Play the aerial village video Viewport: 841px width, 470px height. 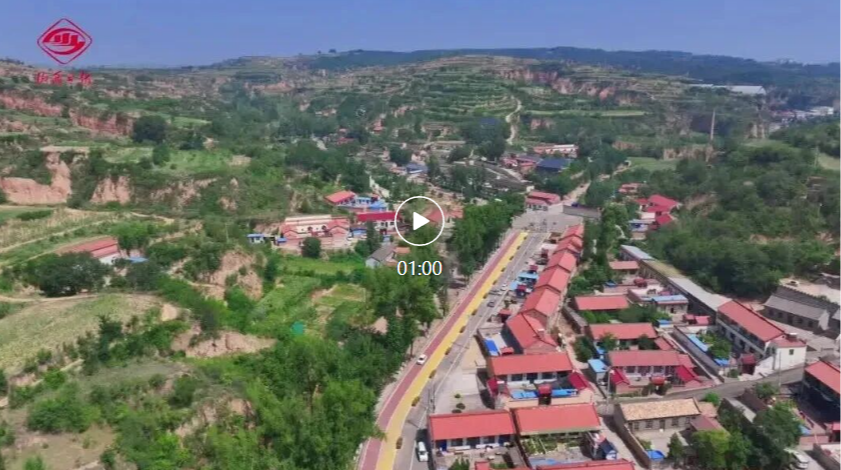(419, 221)
